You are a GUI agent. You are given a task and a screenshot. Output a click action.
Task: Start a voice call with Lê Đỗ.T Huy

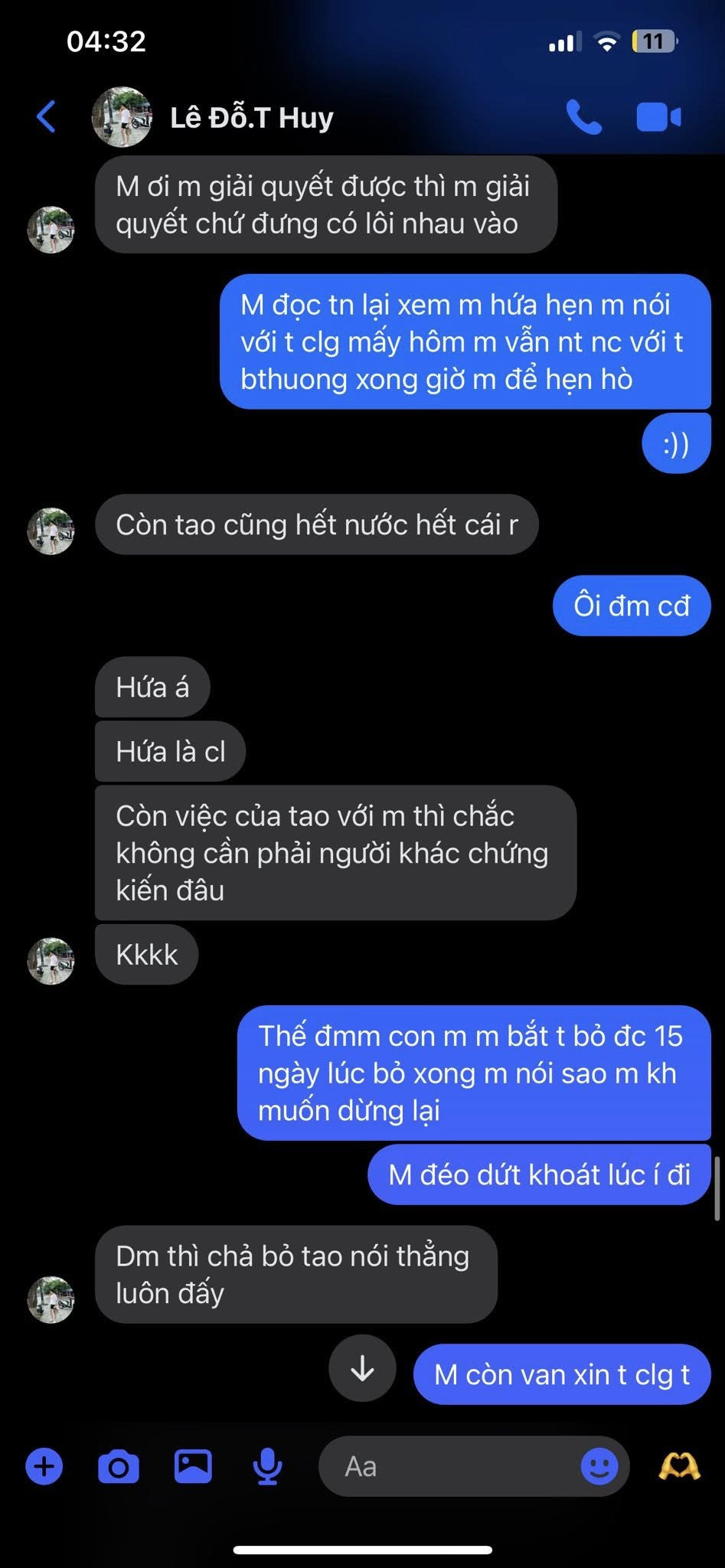583,117
